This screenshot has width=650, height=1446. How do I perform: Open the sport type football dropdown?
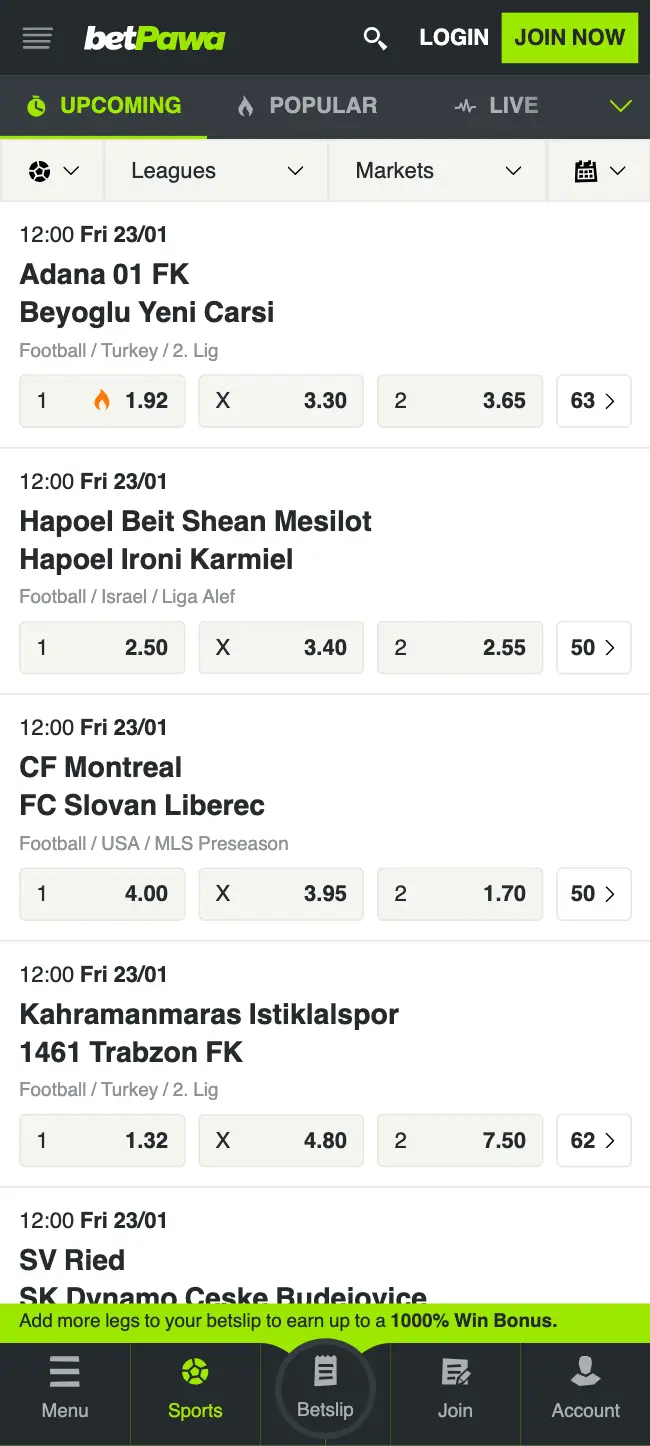click(x=53, y=171)
